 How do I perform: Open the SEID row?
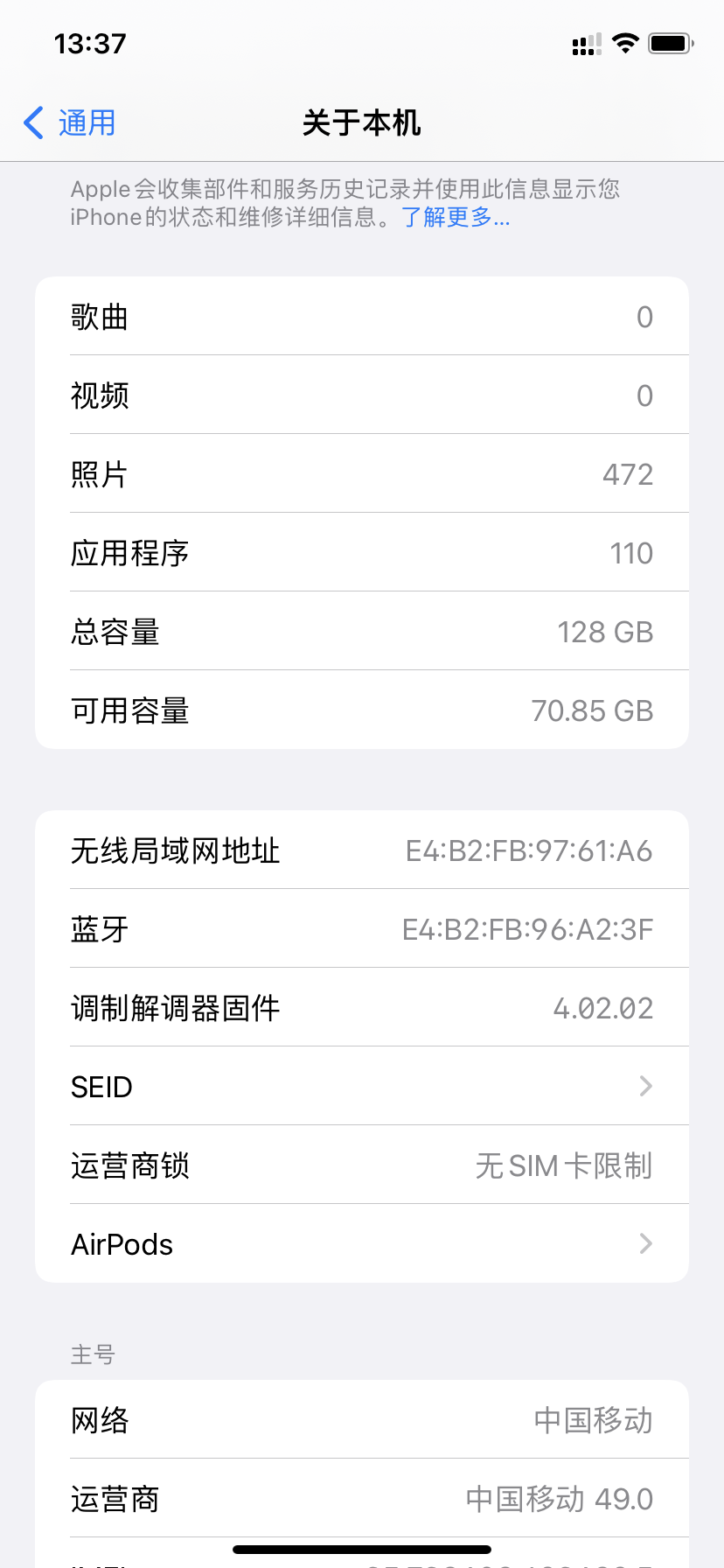coord(362,1087)
